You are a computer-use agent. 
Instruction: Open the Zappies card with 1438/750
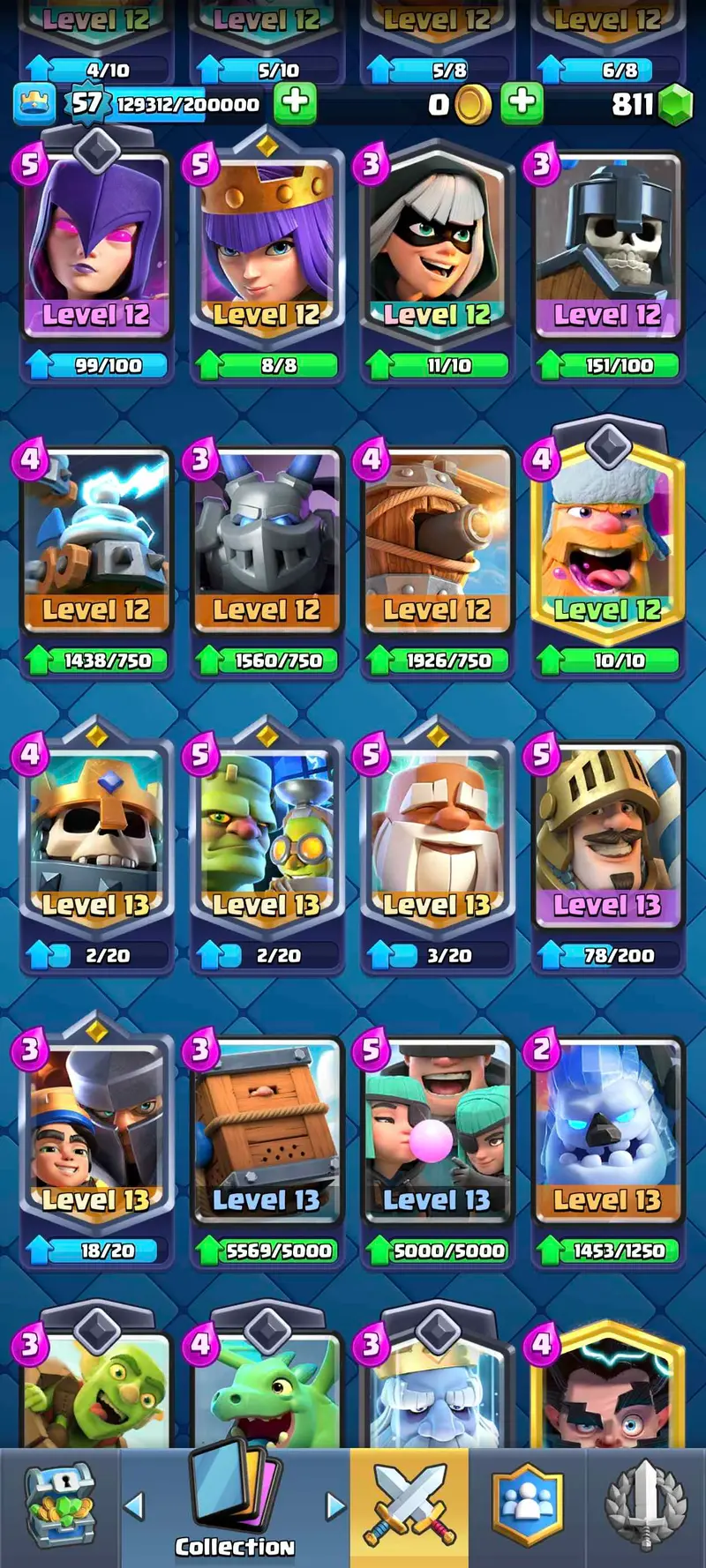(95, 542)
